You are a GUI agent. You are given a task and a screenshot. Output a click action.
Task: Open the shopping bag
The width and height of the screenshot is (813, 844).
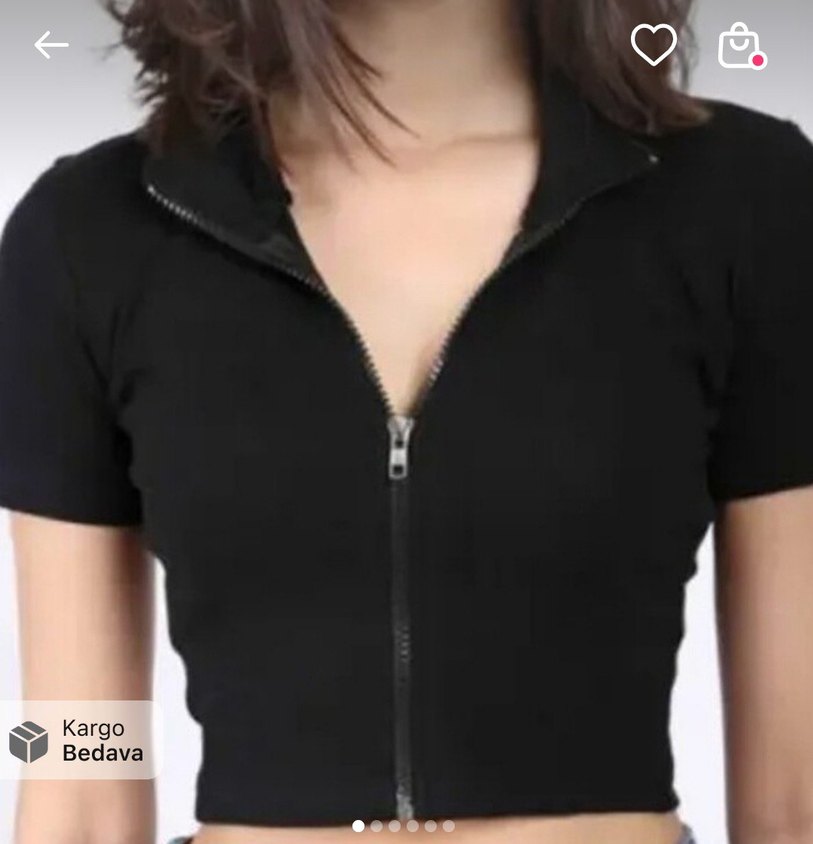pos(740,46)
